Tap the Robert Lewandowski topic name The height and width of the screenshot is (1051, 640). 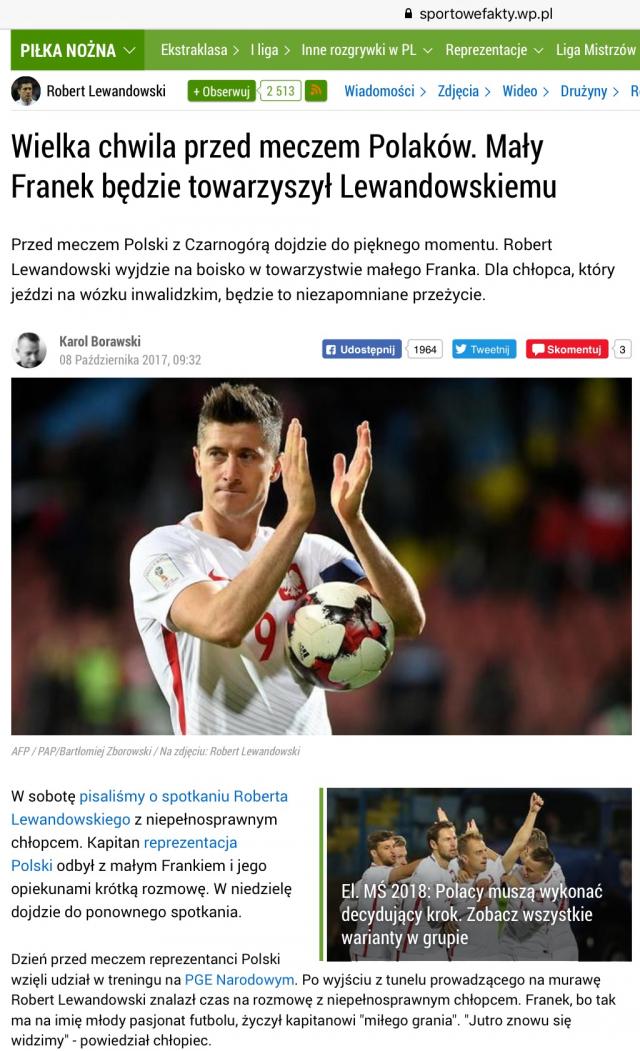106,91
